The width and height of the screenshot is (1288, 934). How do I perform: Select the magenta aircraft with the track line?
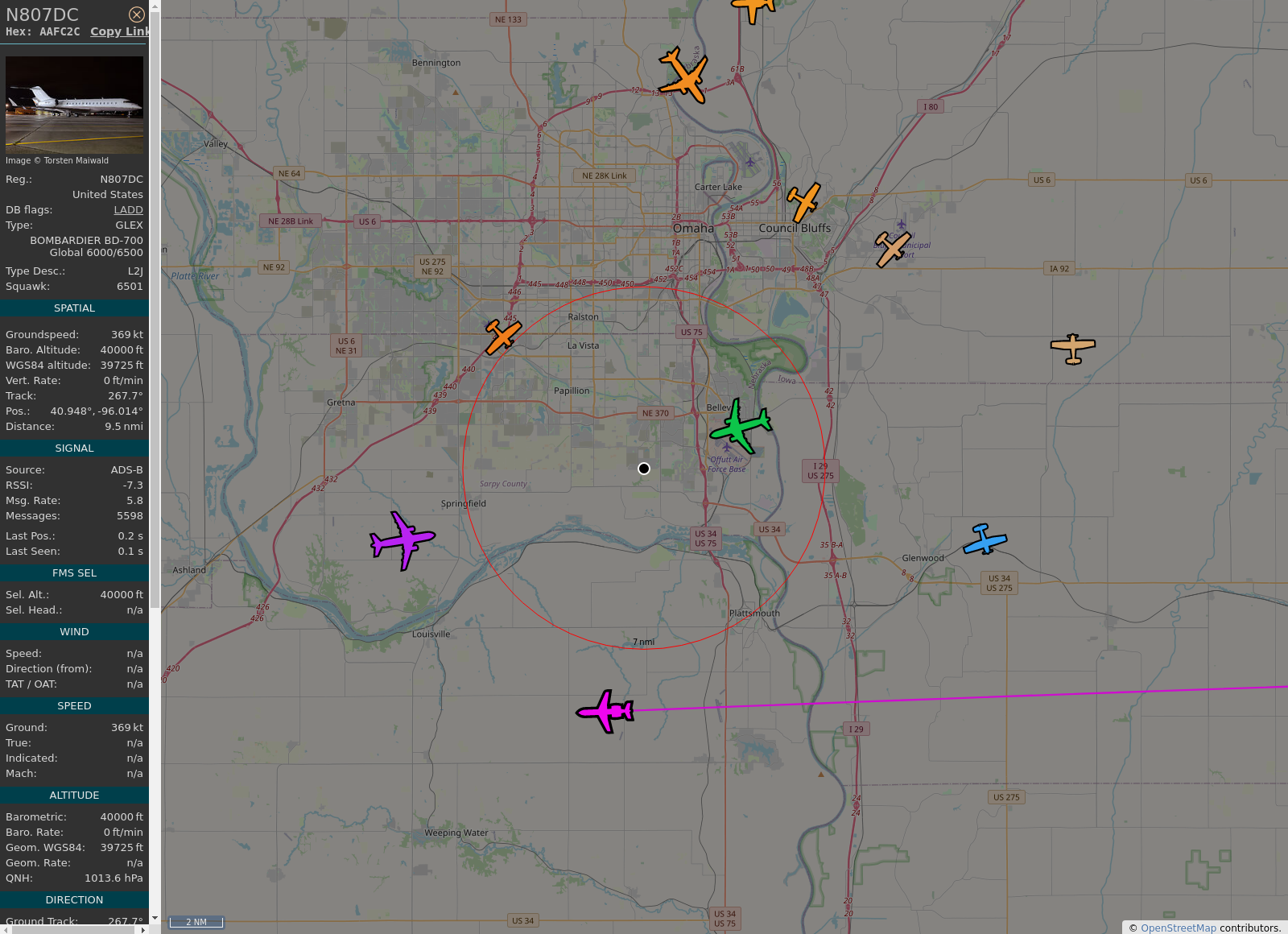pyautogui.click(x=607, y=711)
